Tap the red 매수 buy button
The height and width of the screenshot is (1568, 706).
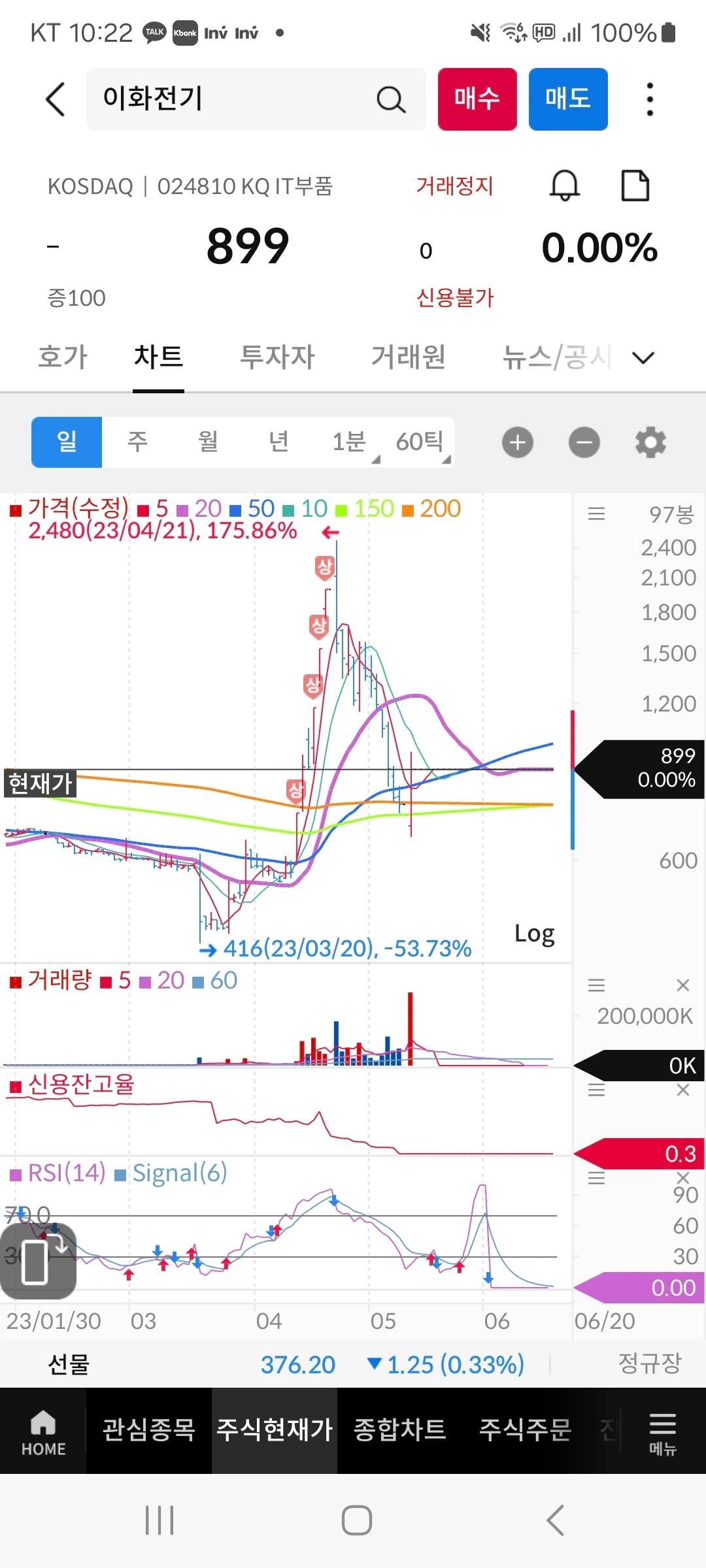[477, 99]
